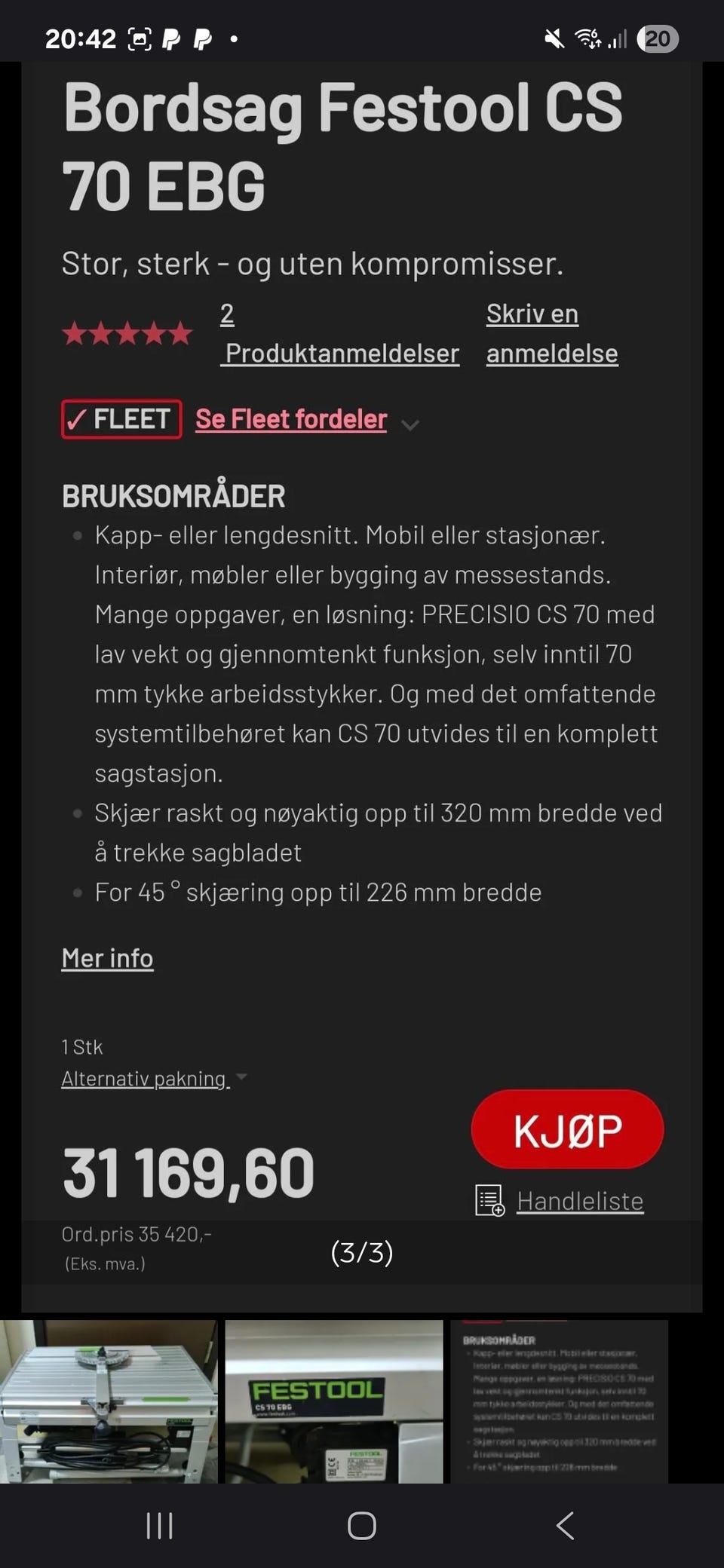Tap the Wi-Fi status bar icon
Image resolution: width=724 pixels, height=1568 pixels.
(x=587, y=38)
